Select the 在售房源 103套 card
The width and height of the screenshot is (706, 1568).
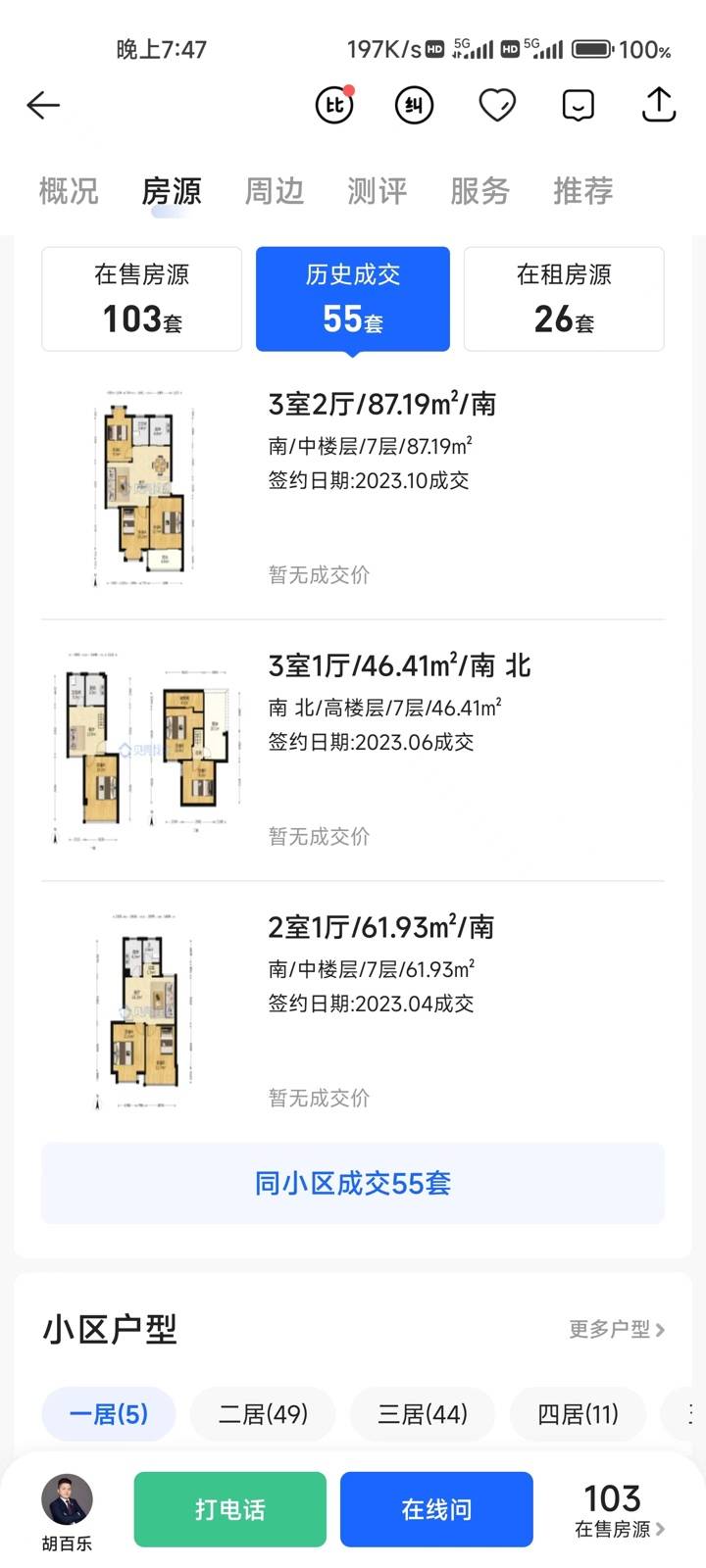click(142, 299)
